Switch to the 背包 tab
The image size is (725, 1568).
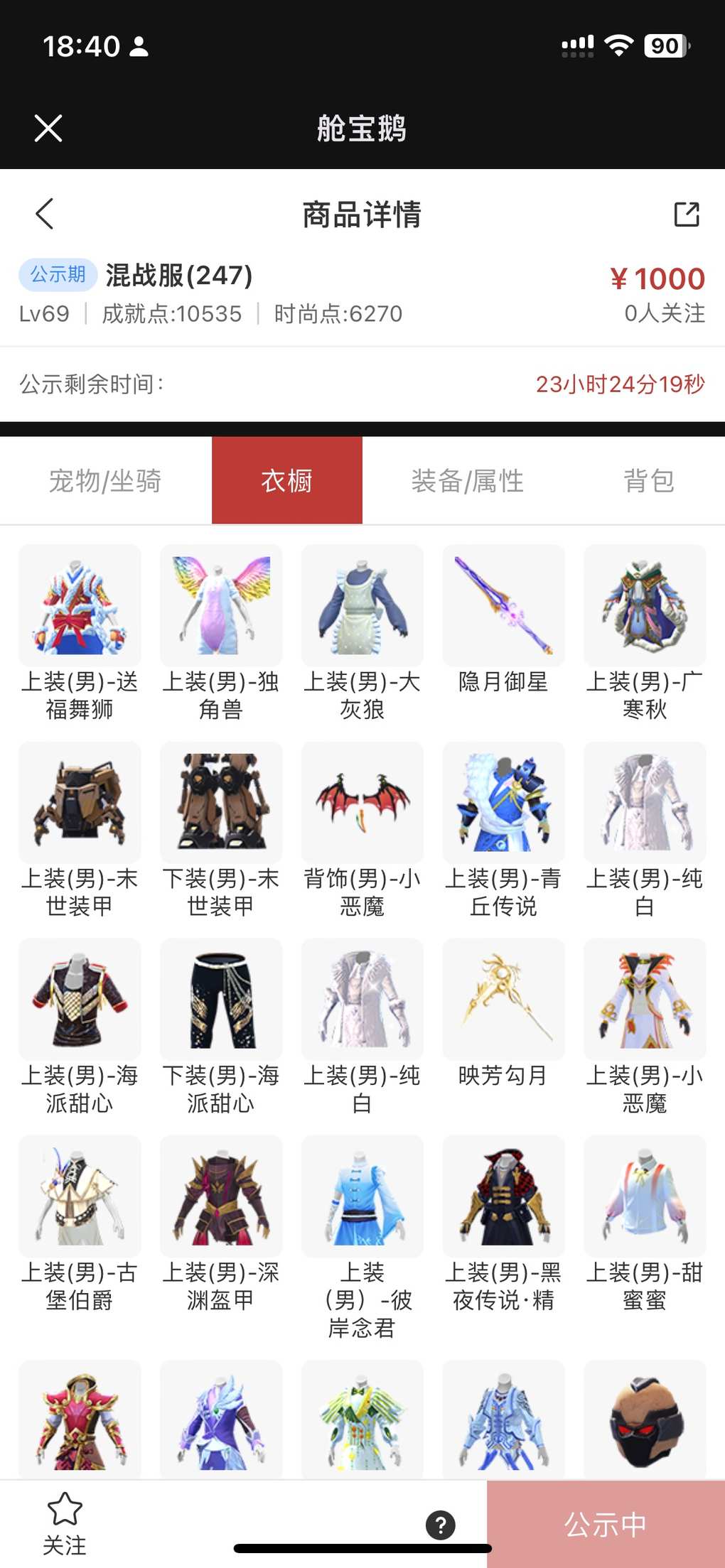click(648, 481)
